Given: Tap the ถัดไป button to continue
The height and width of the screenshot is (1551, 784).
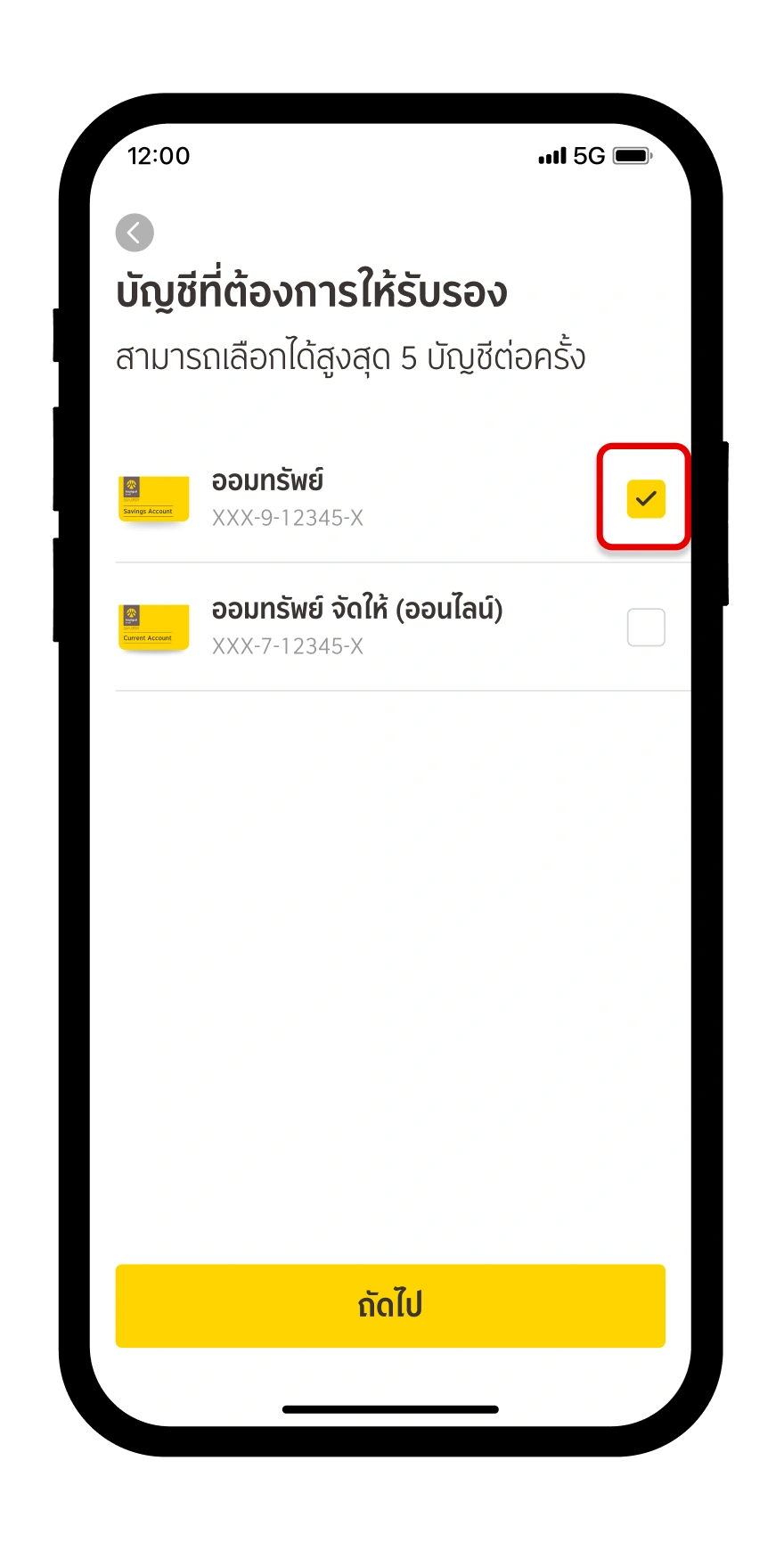Looking at the screenshot, I should [390, 1305].
